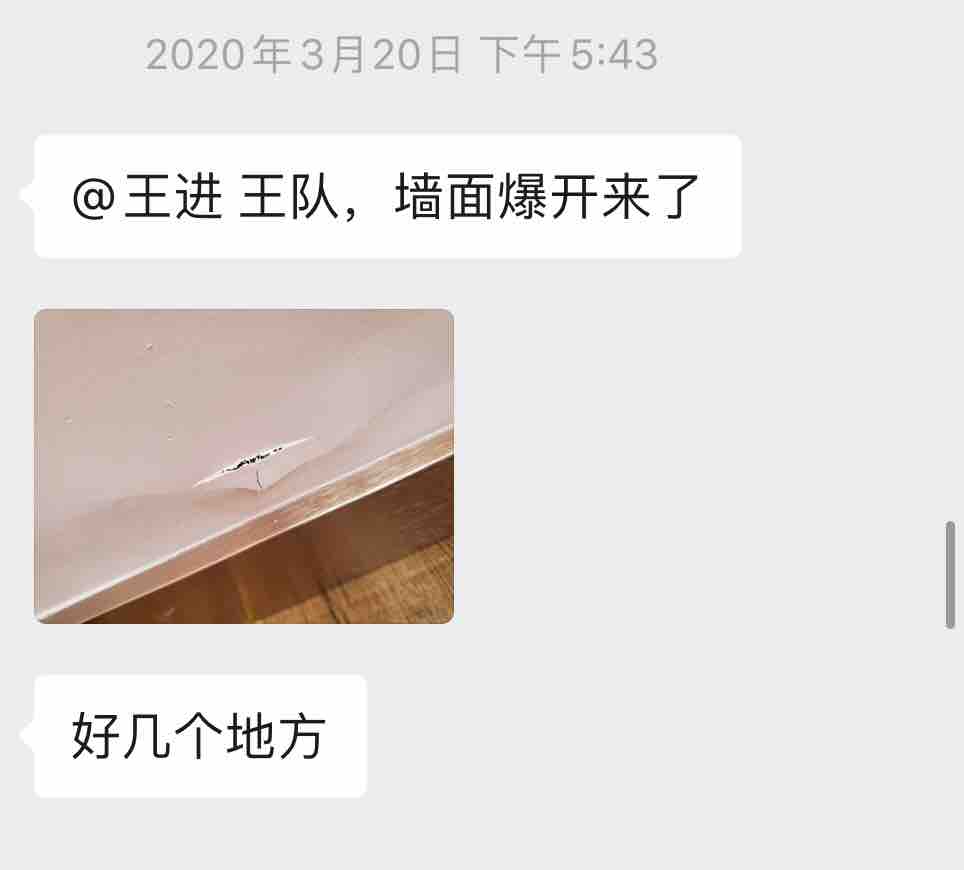
Task: Open the cracked wall photo message
Action: [x=243, y=466]
